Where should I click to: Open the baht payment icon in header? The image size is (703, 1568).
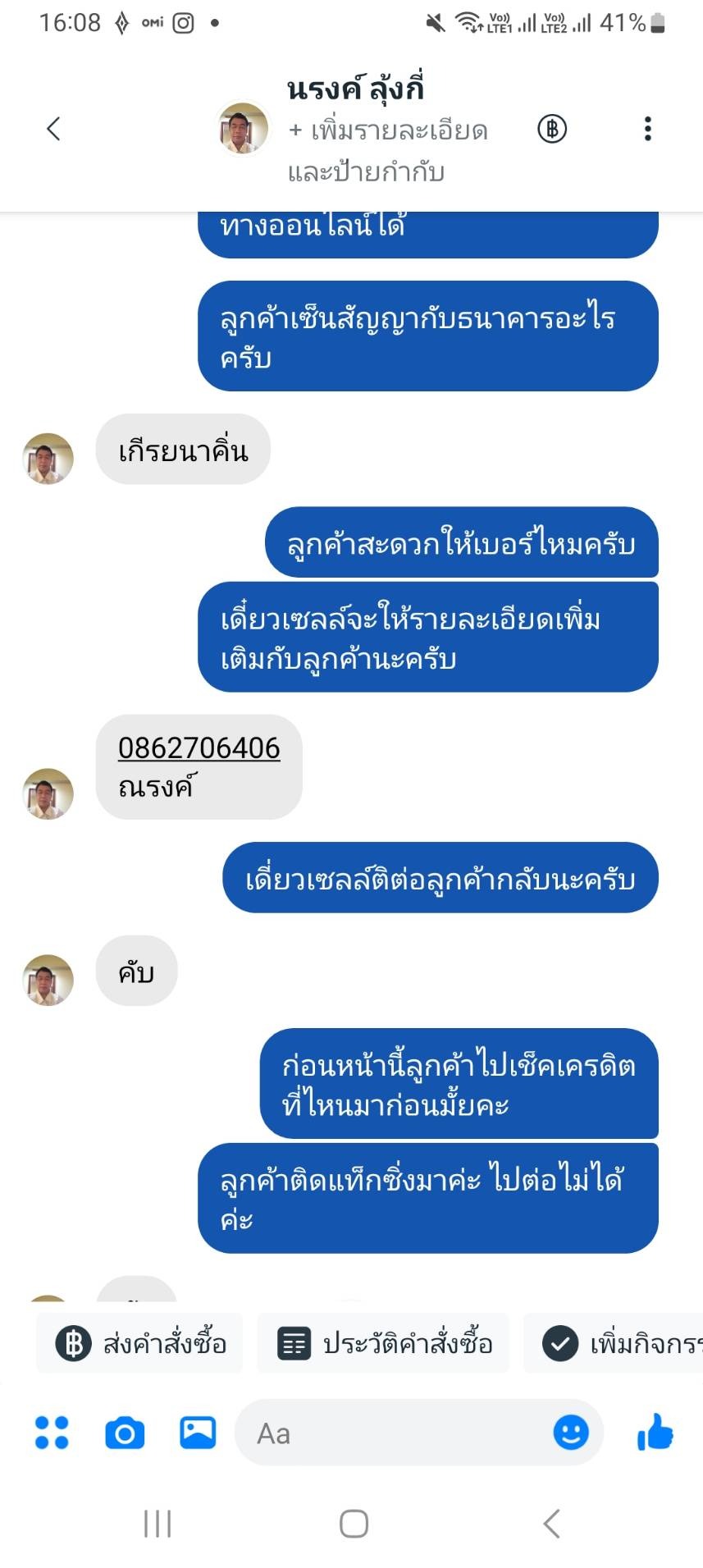pos(552,129)
